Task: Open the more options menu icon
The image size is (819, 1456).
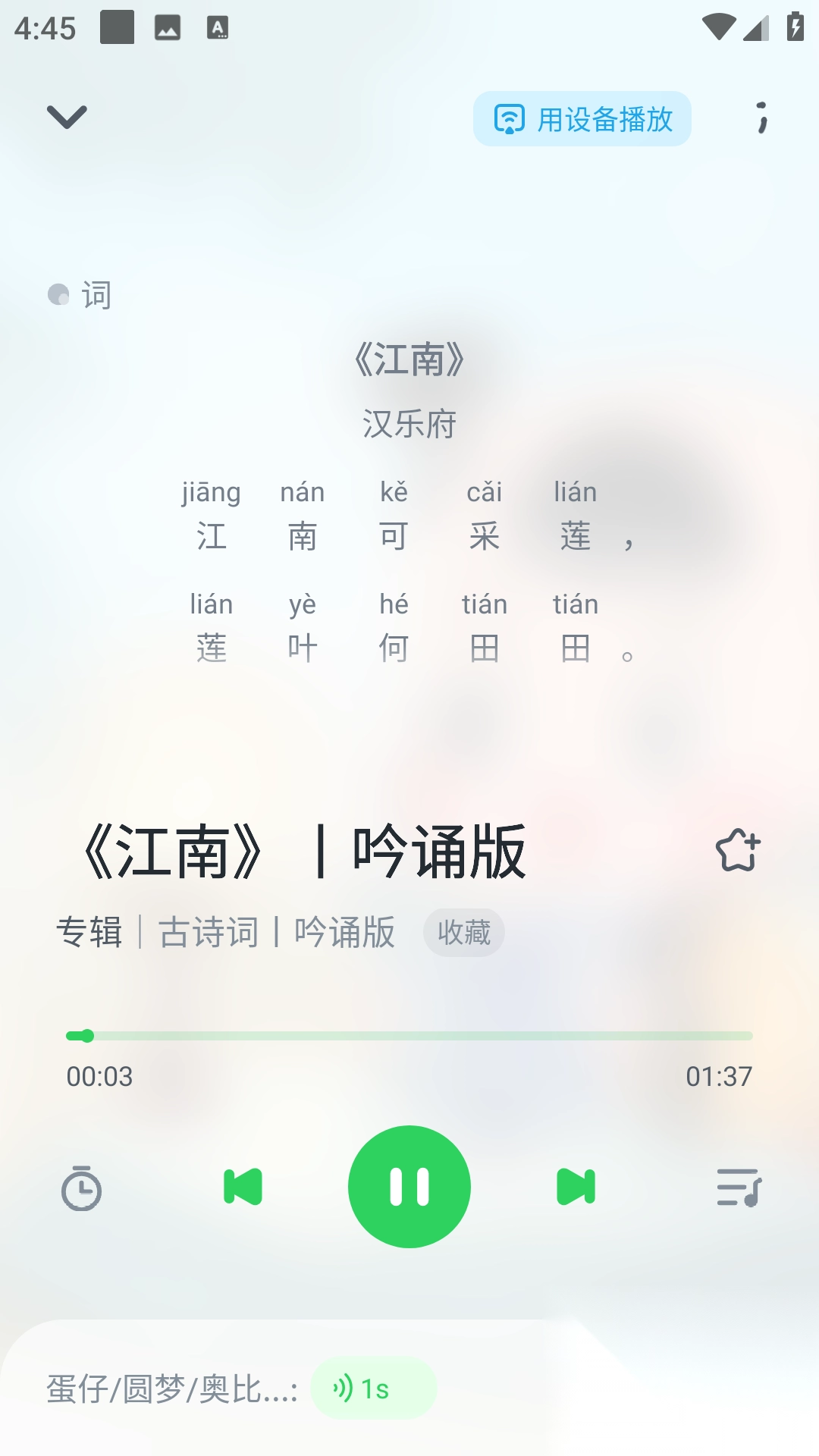Action: [x=761, y=118]
